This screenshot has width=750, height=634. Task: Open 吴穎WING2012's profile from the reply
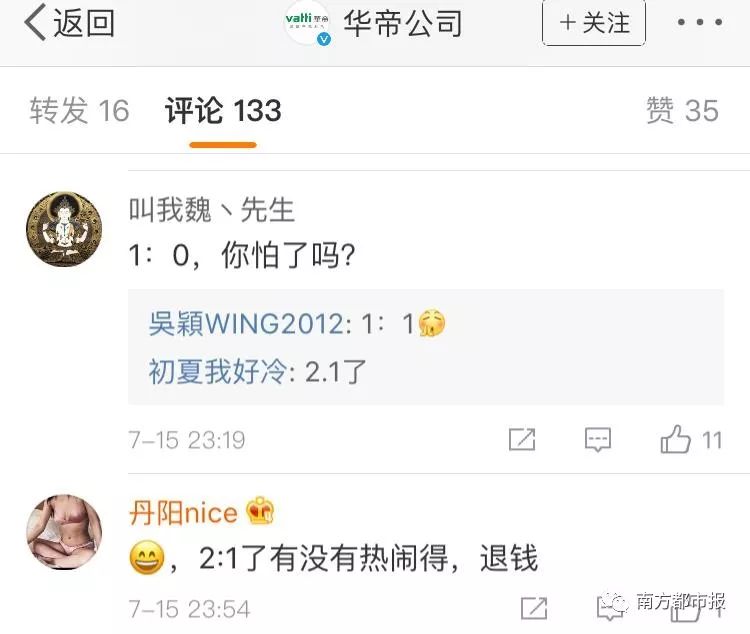245,323
